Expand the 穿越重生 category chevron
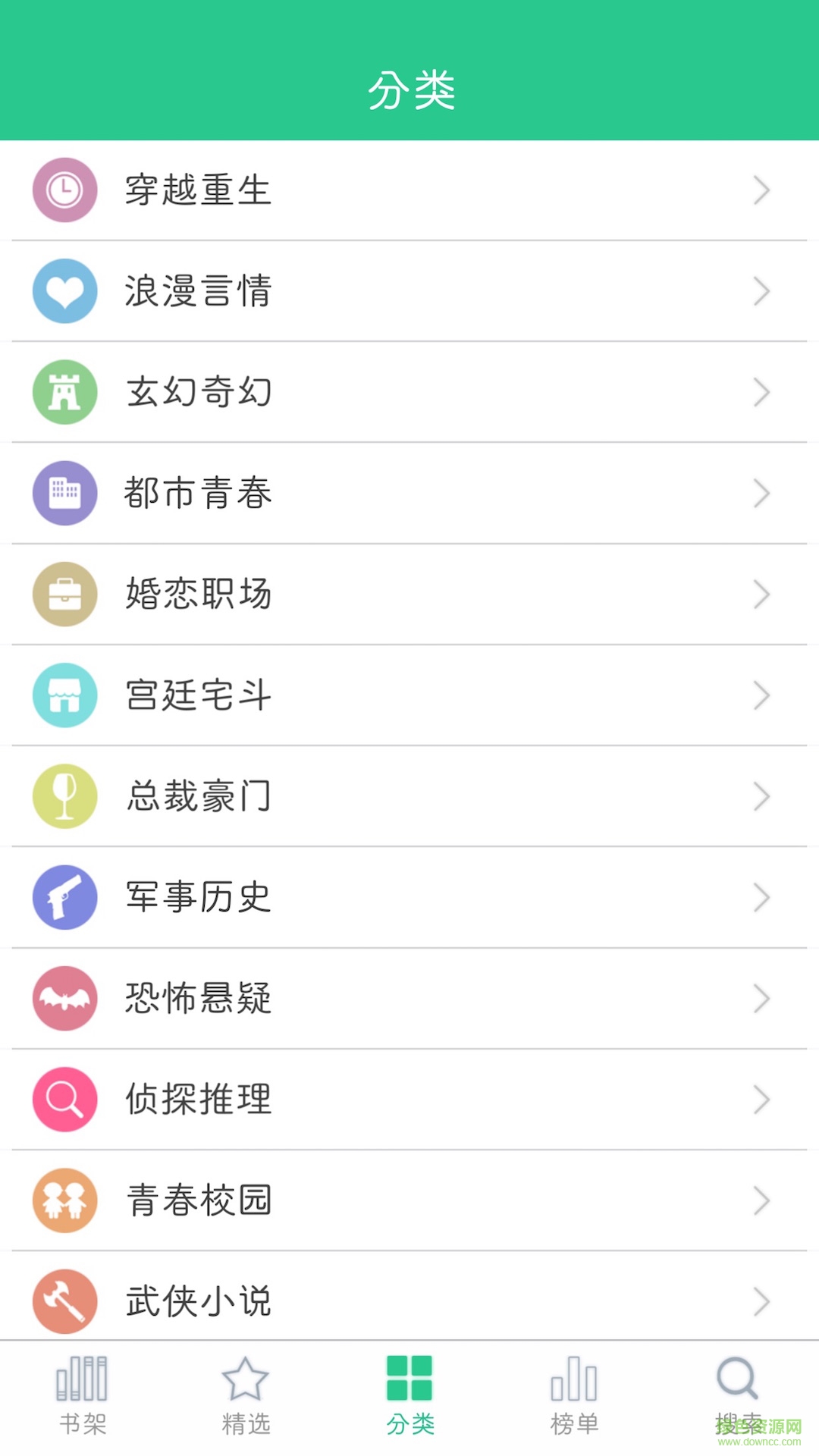Viewport: 819px width, 1456px height. (x=762, y=190)
